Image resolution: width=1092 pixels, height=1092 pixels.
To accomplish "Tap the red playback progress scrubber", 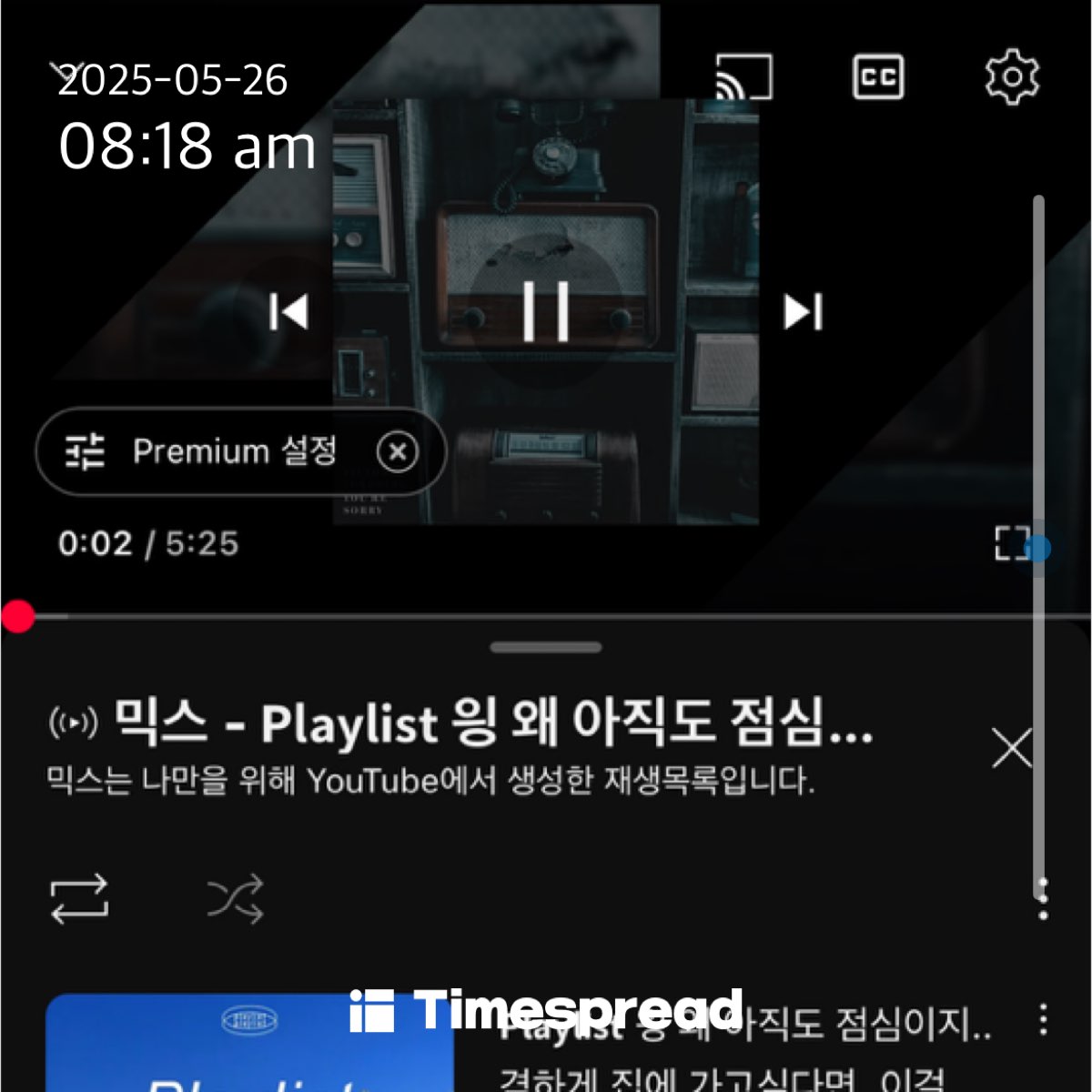I will coord(17,616).
